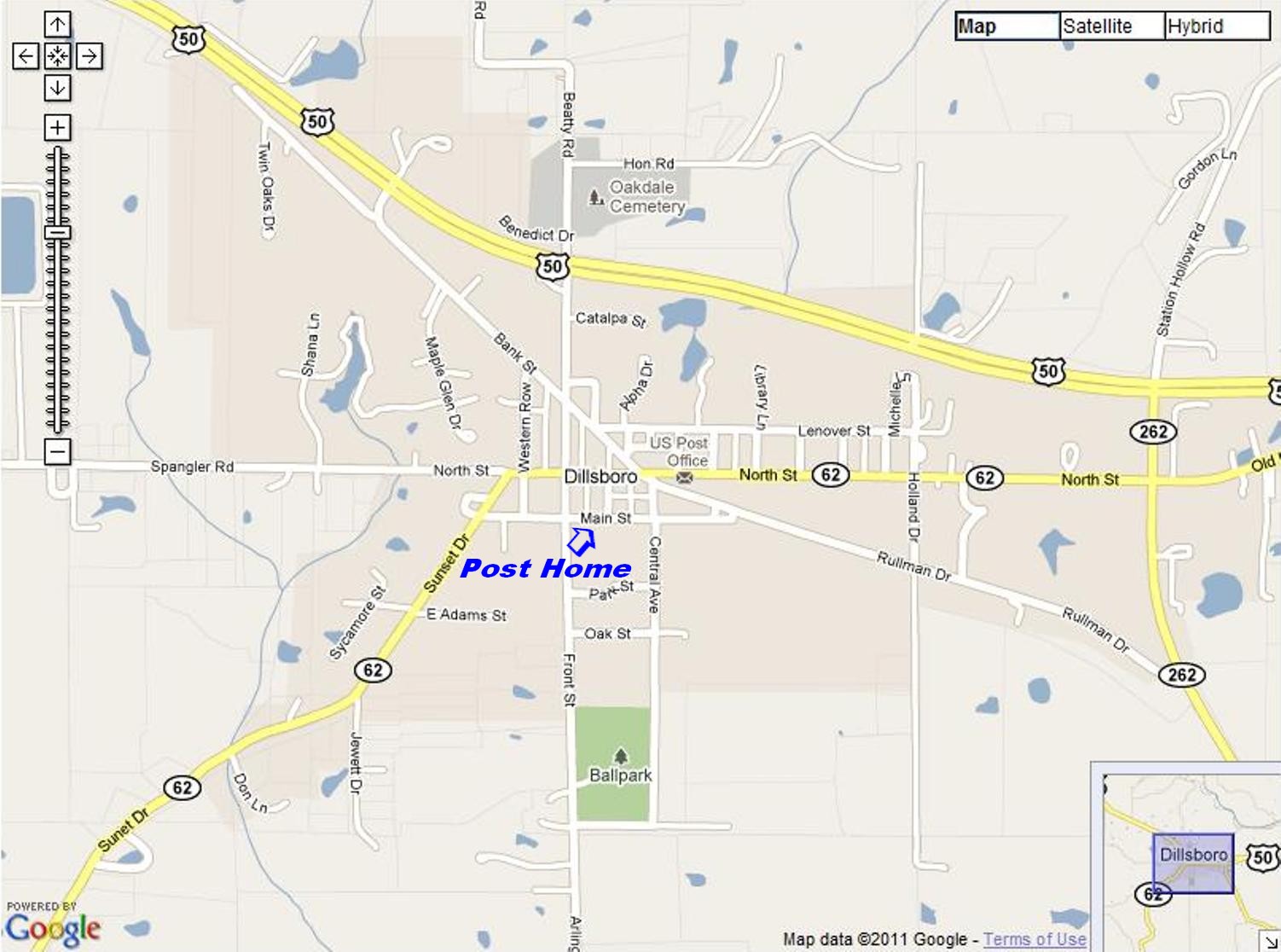Switch to Satellite view
This screenshot has width=1281, height=952.
(1111, 26)
